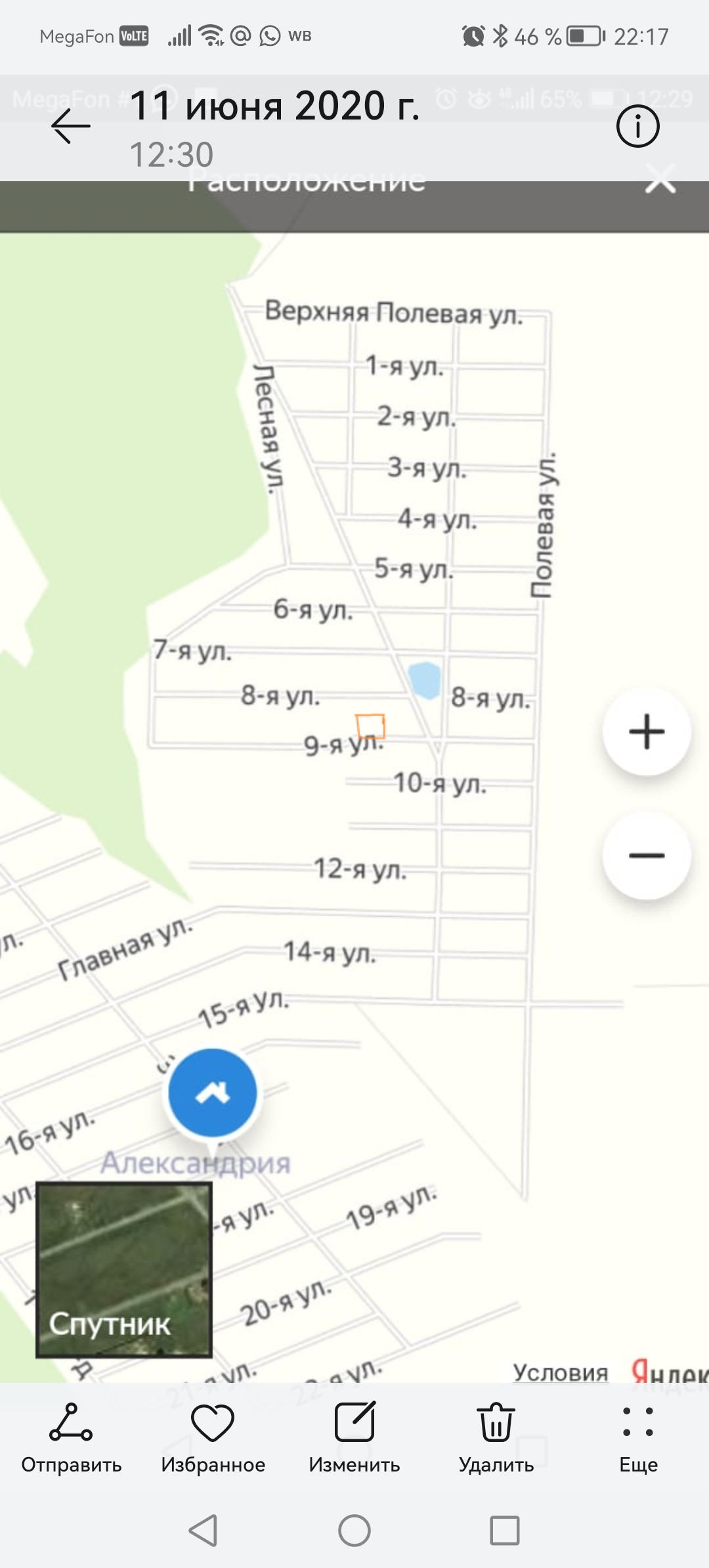Go back from the photo view
709x1568 pixels.
pyautogui.click(x=71, y=126)
